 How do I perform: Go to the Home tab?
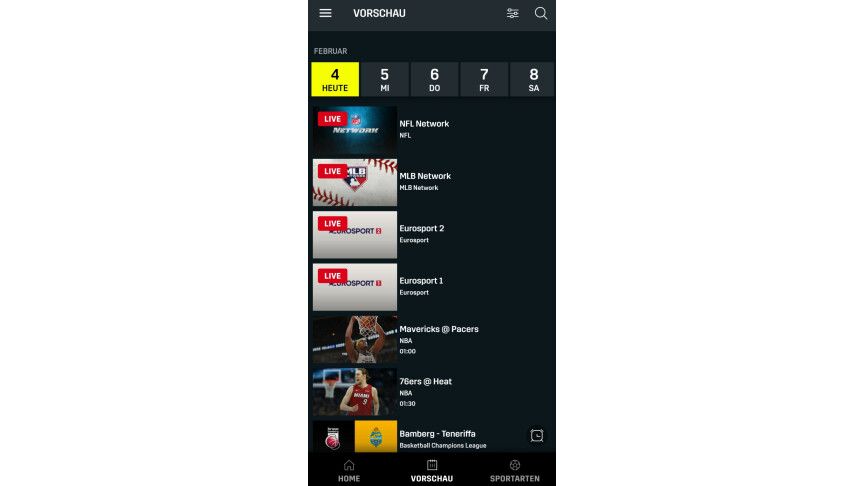point(349,470)
